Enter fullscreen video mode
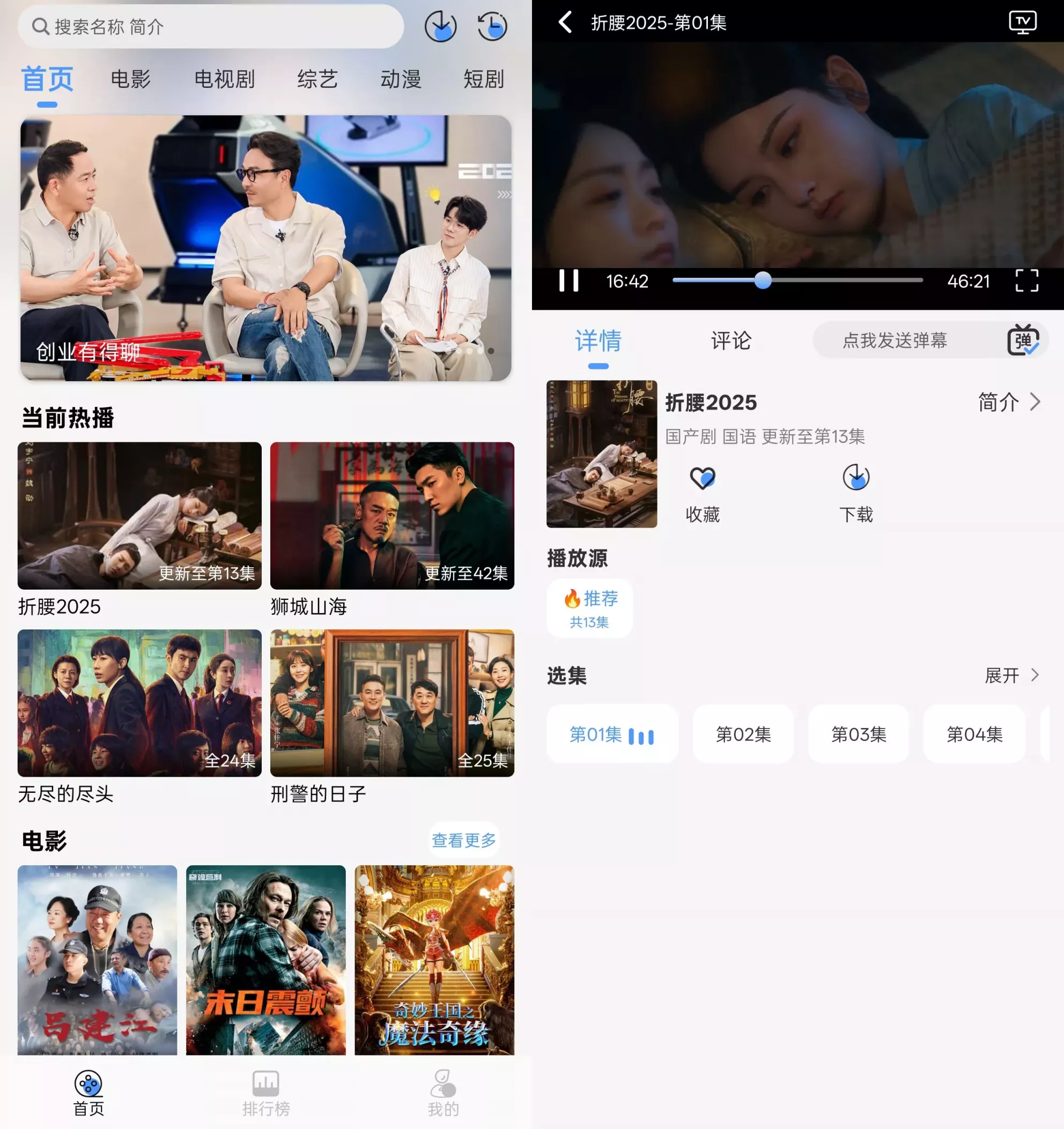Screen dimensions: 1064x1129 [x=1026, y=280]
